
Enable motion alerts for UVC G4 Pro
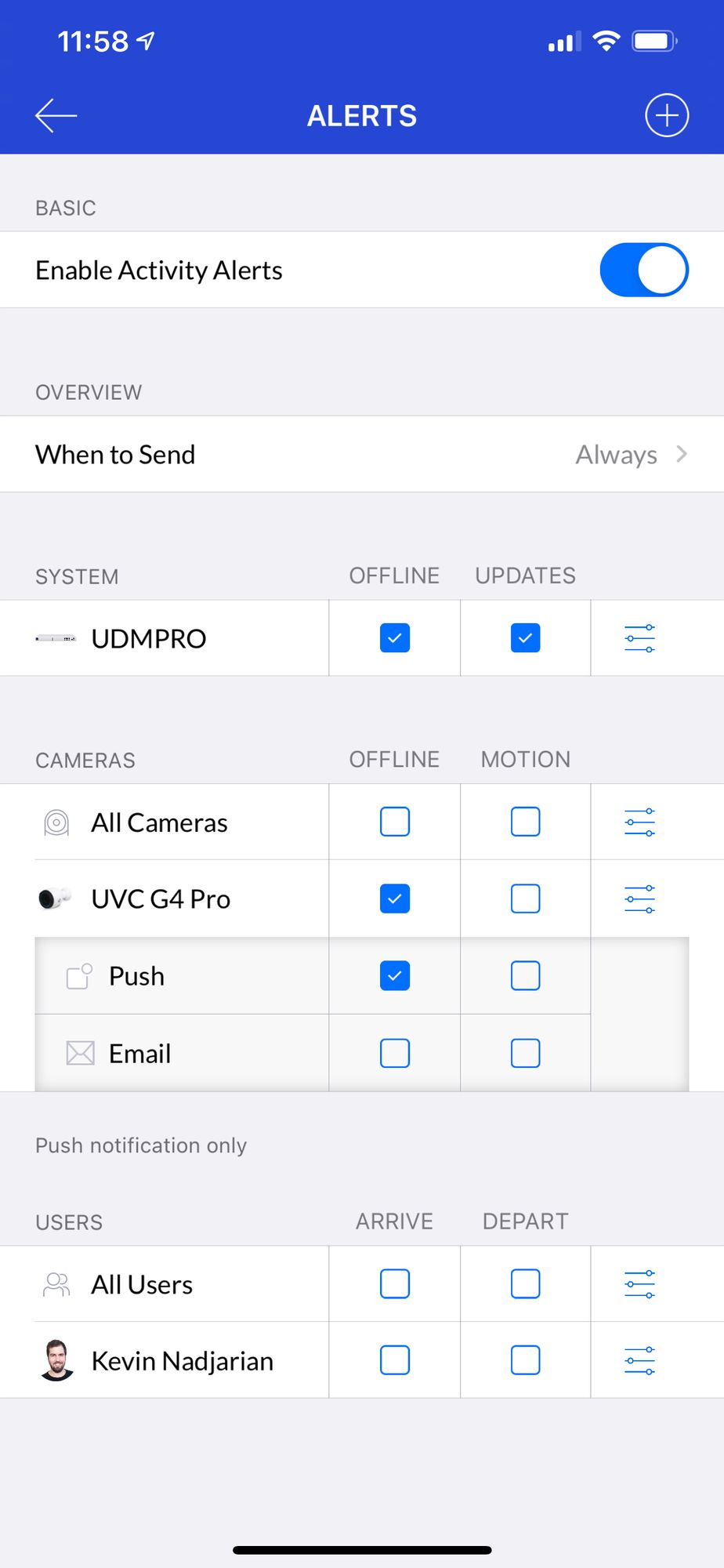point(525,898)
